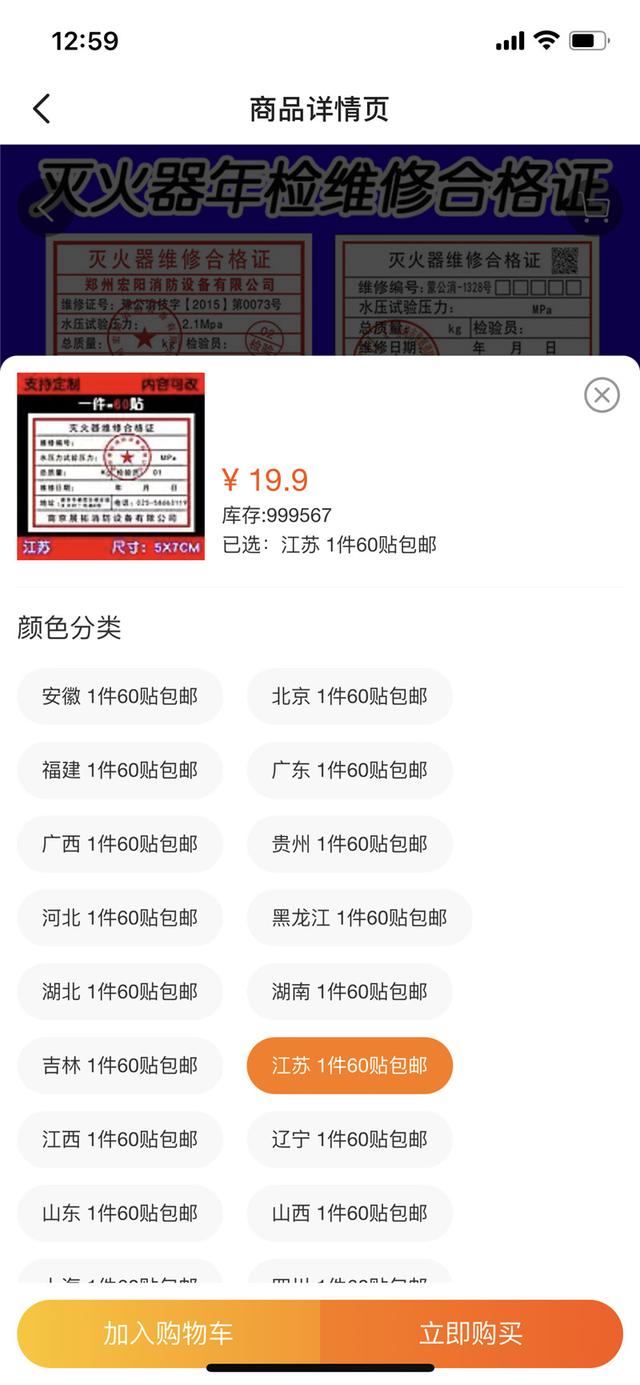Choose 北京 1件60贴包邮 option

coord(350,697)
